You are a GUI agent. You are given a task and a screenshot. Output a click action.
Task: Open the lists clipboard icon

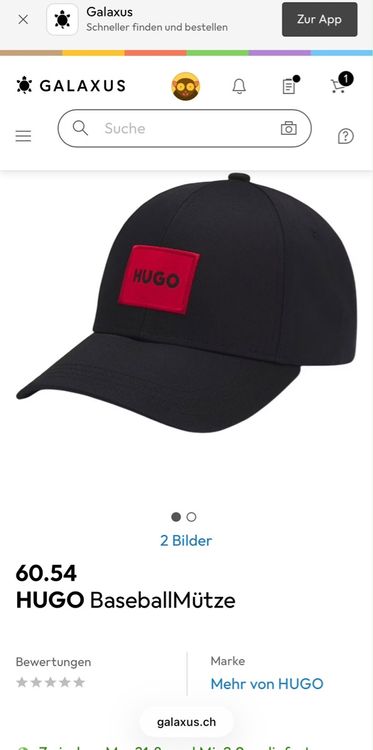tap(289, 86)
